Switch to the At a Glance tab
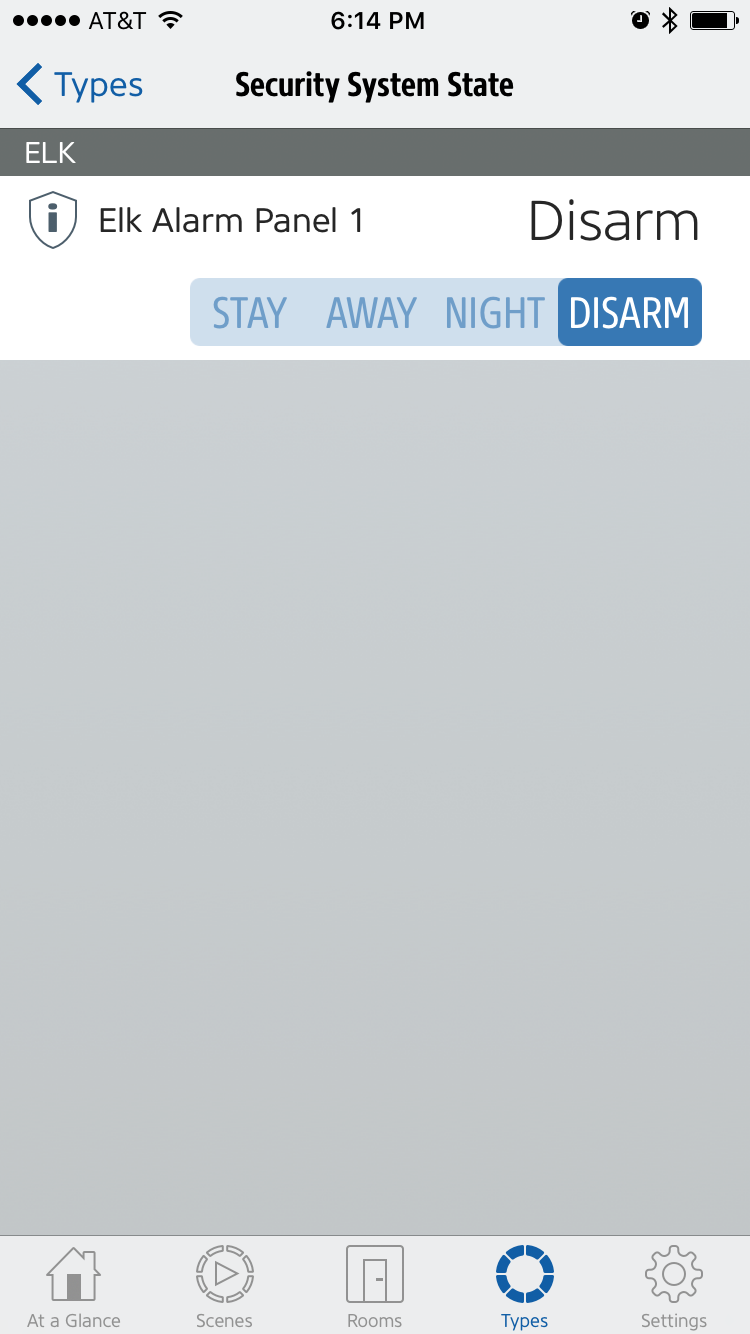The image size is (750, 1334). [74, 1287]
